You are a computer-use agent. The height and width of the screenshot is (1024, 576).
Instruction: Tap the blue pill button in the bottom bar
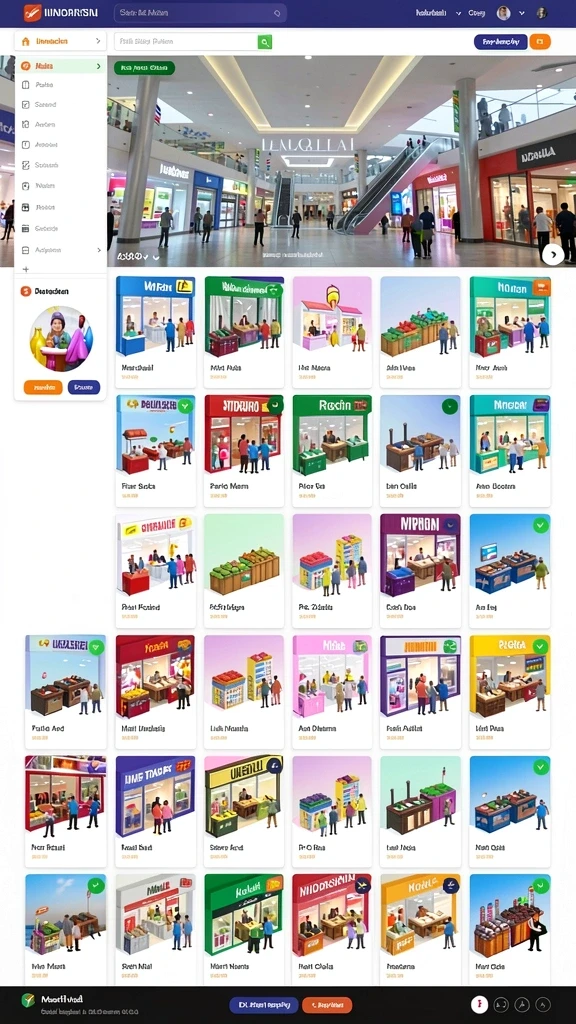pos(264,1004)
